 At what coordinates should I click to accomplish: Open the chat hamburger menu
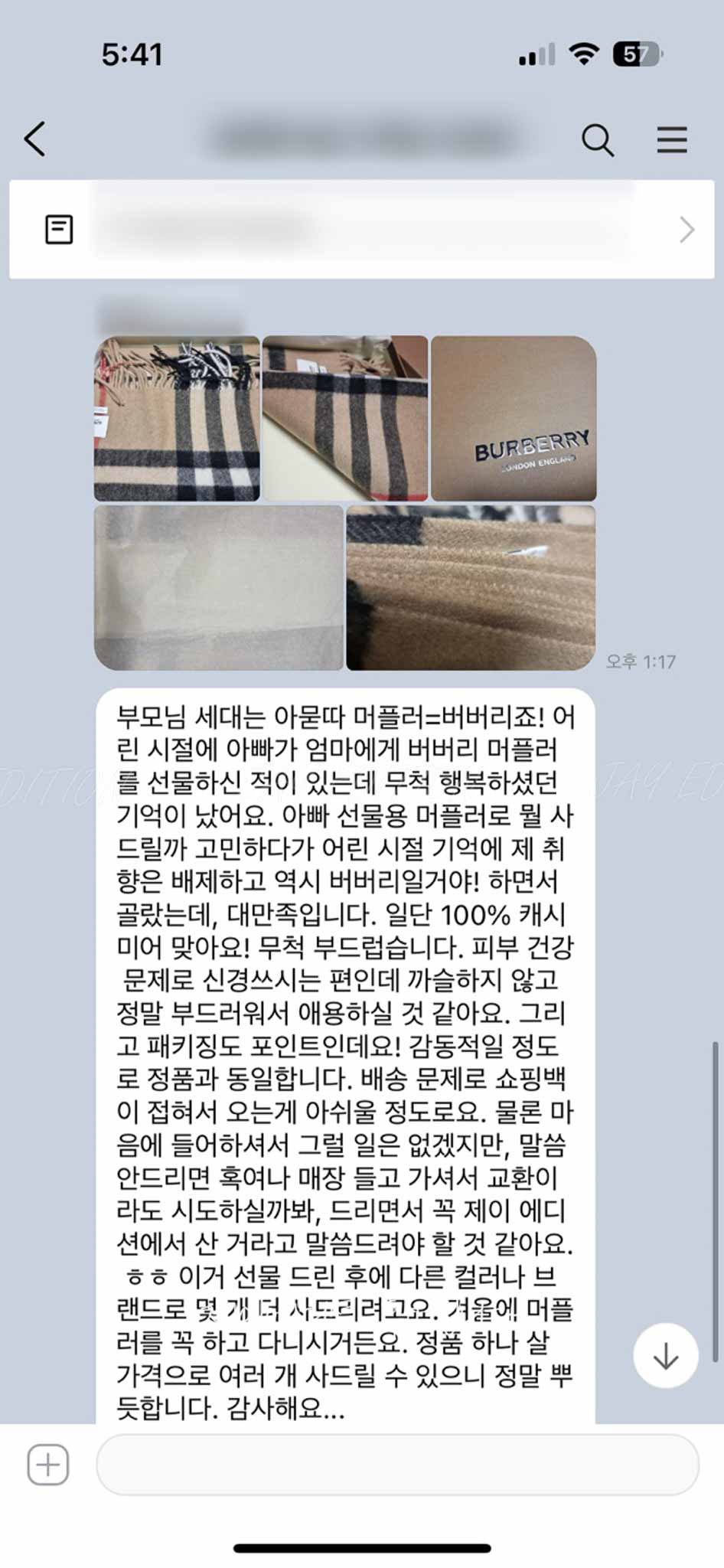[671, 140]
